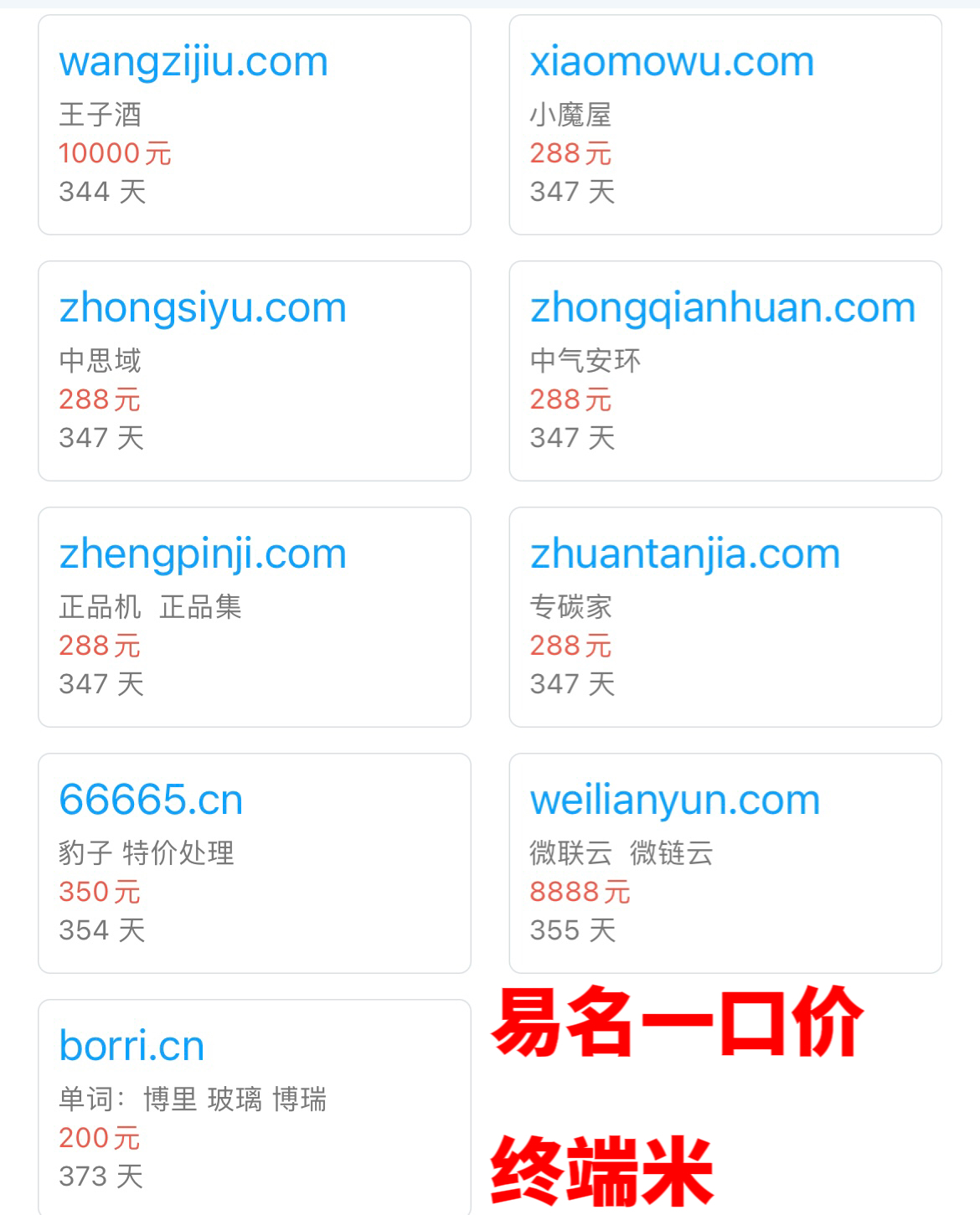Open the xiaomowu.com domain link

[x=672, y=62]
